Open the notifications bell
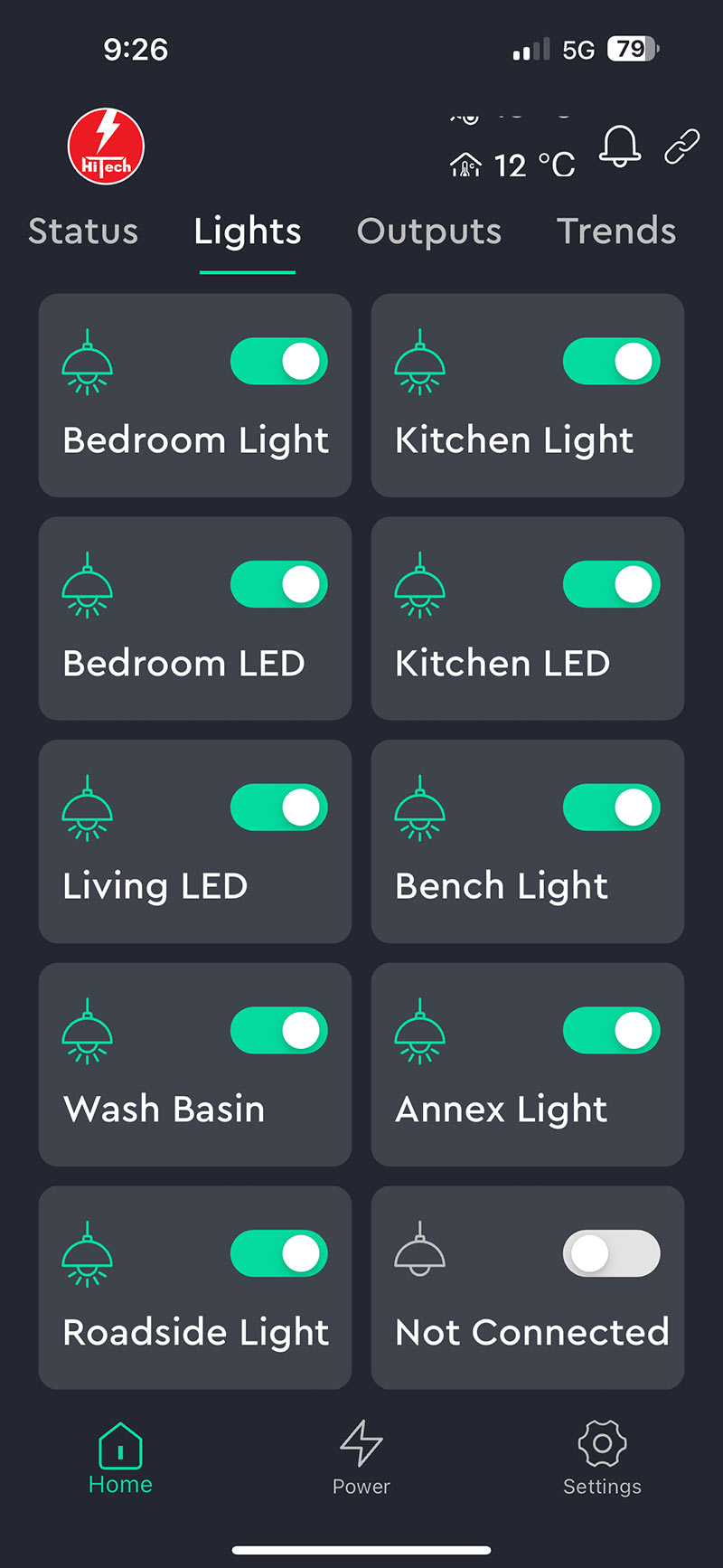Screen dimensions: 723x1568 click(620, 146)
